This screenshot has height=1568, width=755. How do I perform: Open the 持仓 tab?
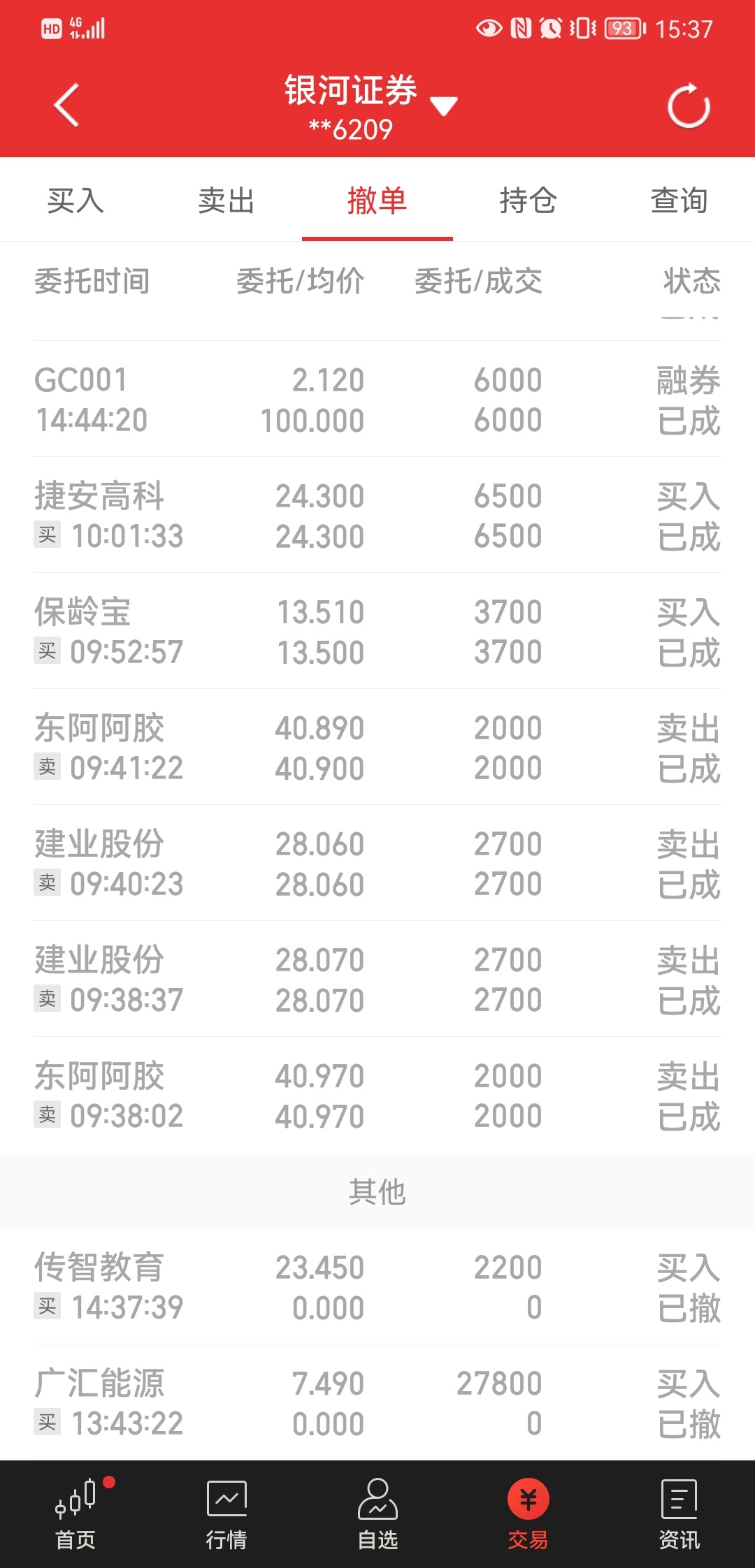tap(528, 201)
